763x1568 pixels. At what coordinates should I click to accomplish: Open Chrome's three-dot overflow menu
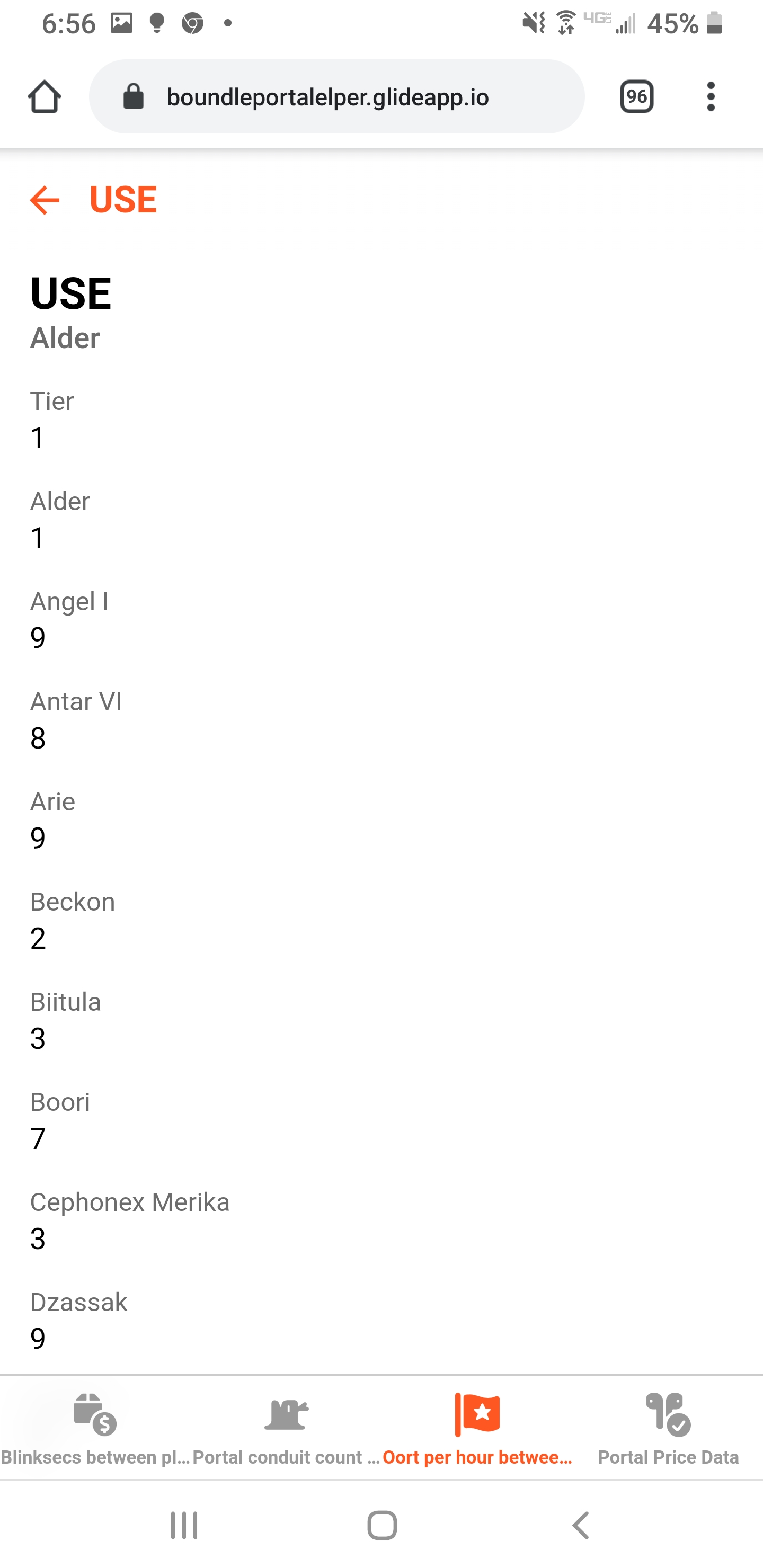711,97
